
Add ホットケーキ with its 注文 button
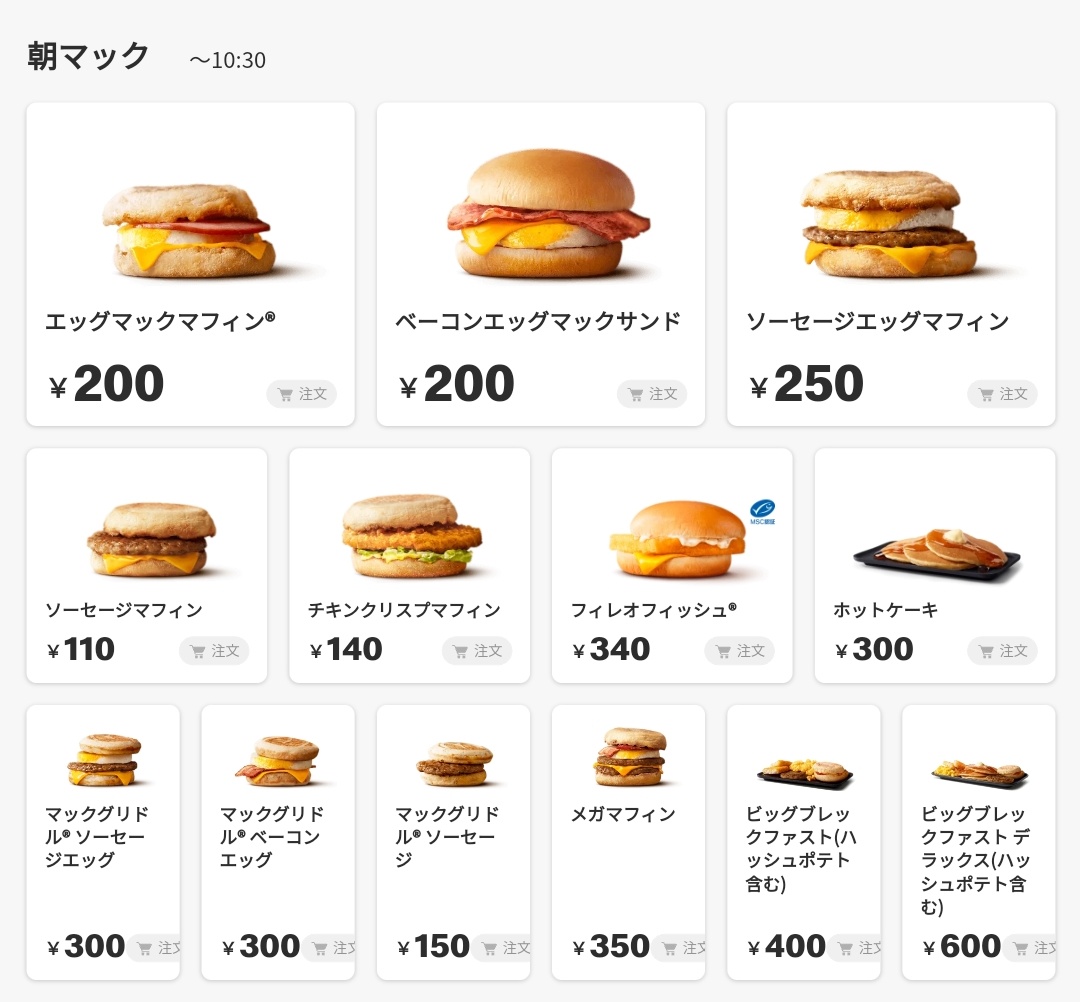pos(1002,651)
